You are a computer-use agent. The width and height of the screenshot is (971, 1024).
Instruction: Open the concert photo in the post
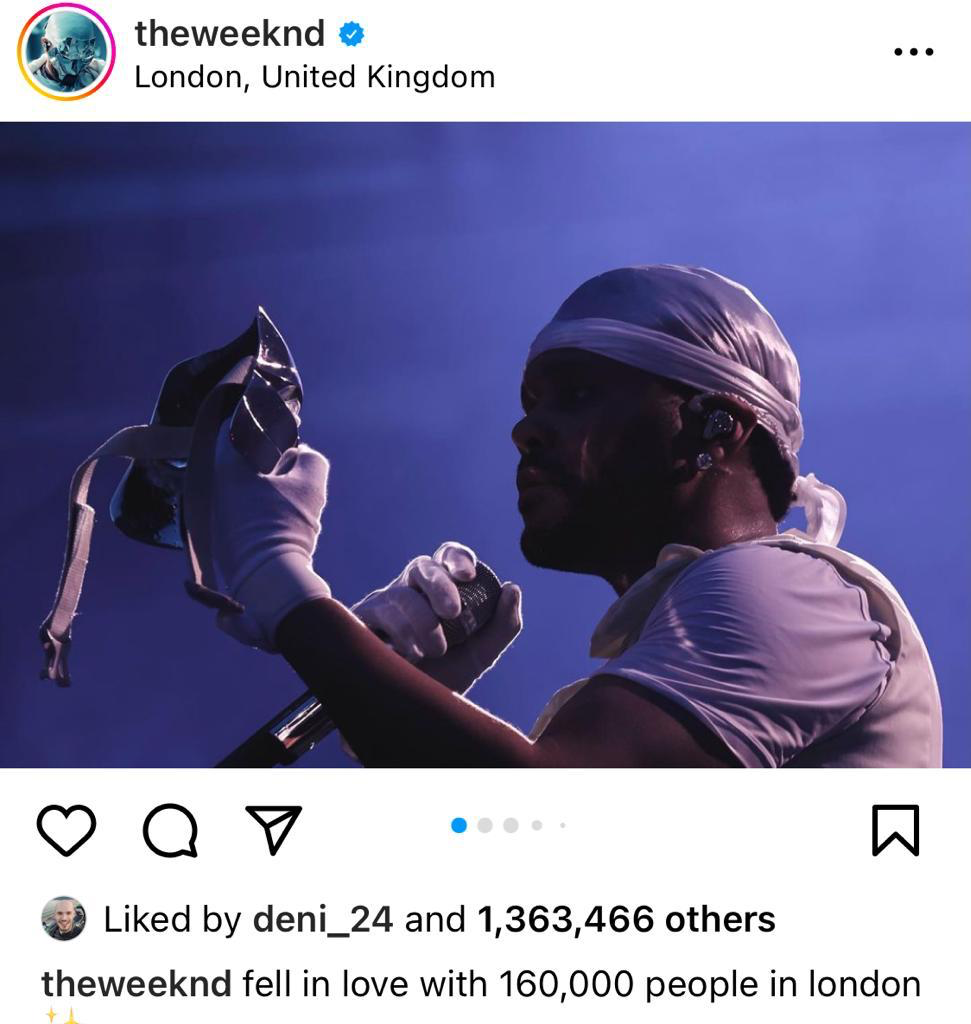pyautogui.click(x=485, y=445)
